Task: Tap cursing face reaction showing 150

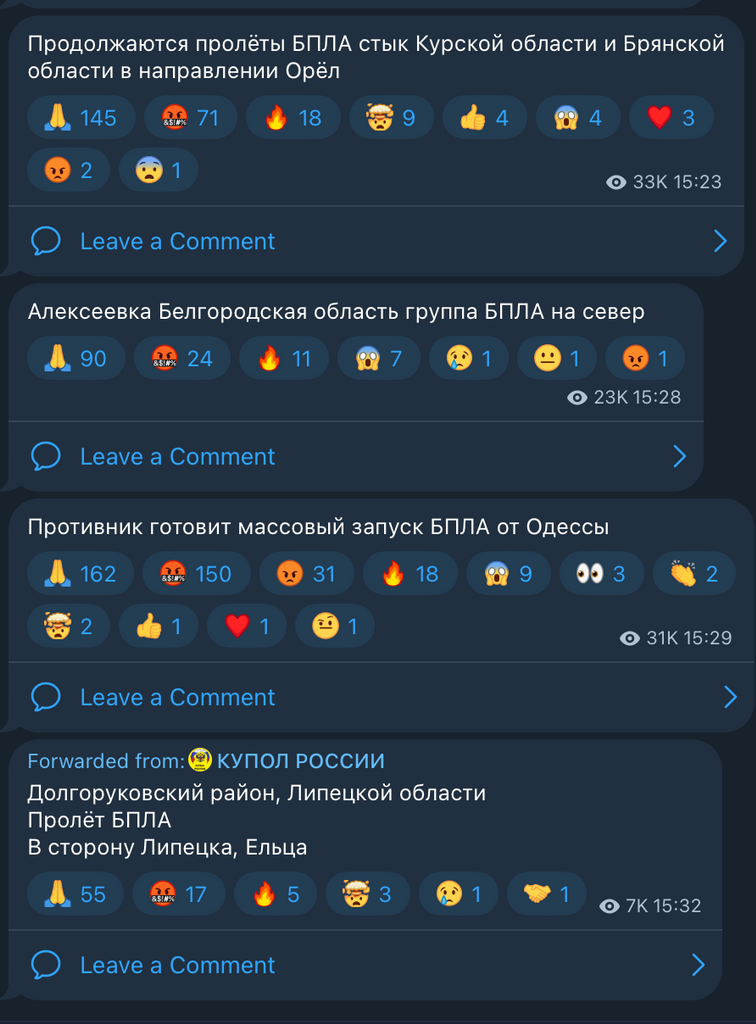Action: pyautogui.click(x=194, y=574)
